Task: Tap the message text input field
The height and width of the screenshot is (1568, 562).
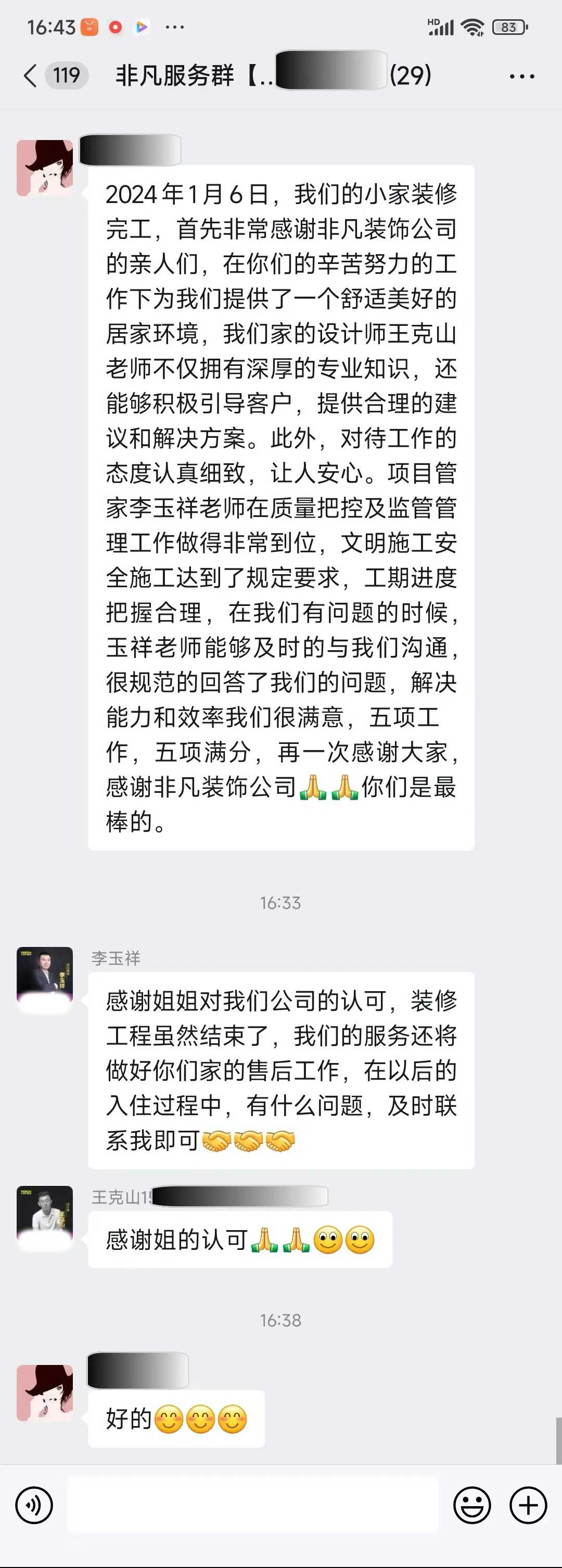Action: click(x=252, y=1504)
